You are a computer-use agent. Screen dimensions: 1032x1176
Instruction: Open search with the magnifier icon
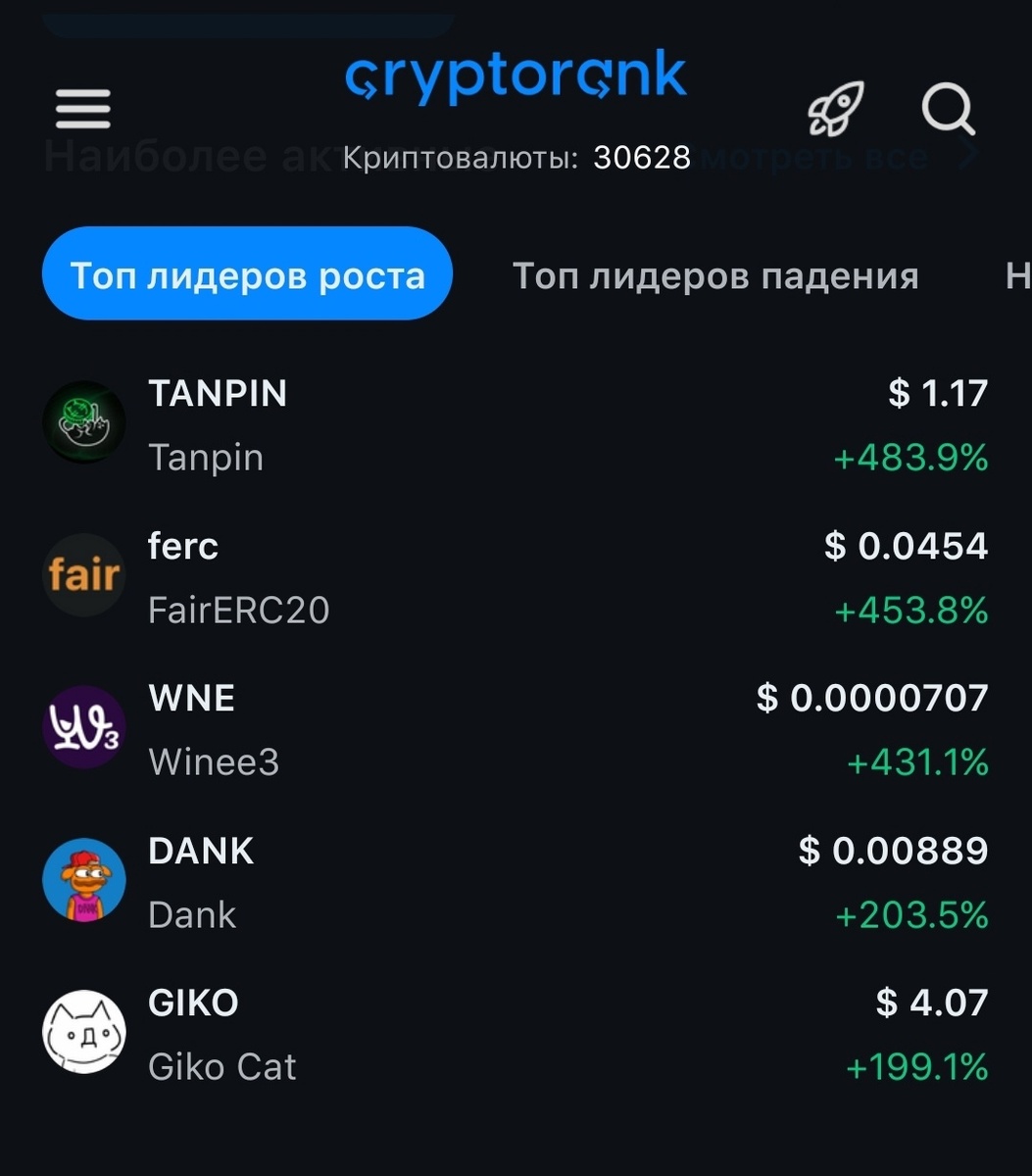point(948,109)
